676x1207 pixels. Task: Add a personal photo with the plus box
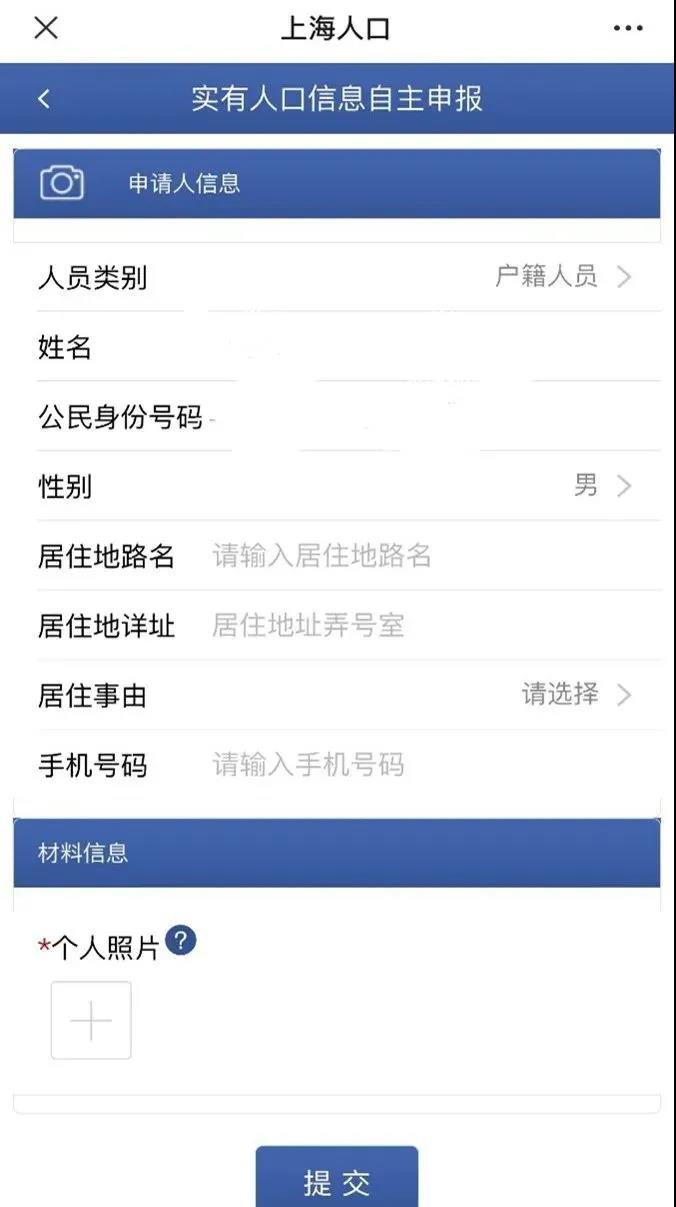click(x=91, y=1020)
